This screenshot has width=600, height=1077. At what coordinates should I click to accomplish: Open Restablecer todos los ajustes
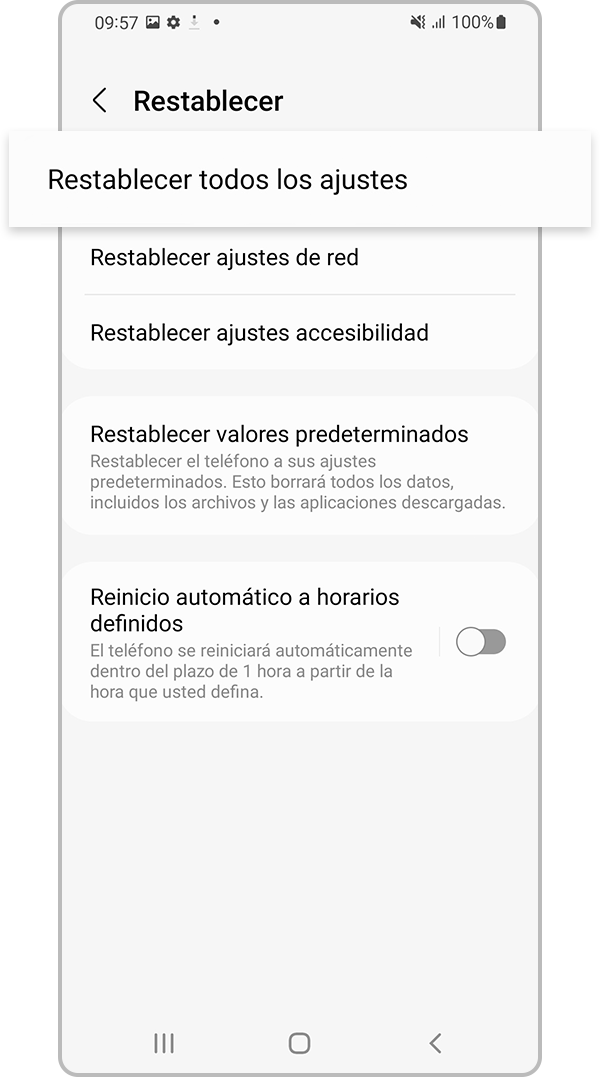click(228, 180)
